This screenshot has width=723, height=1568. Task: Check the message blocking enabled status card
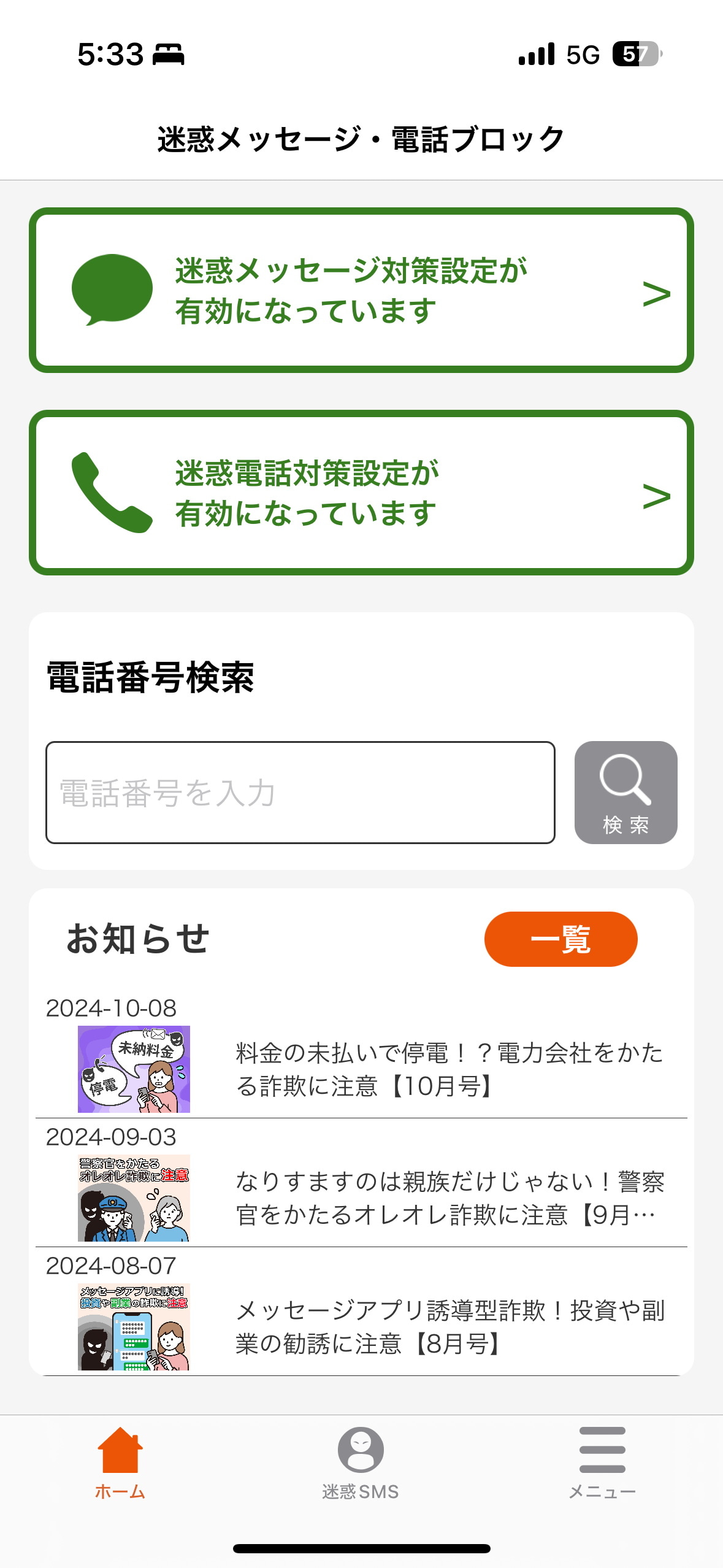362,288
